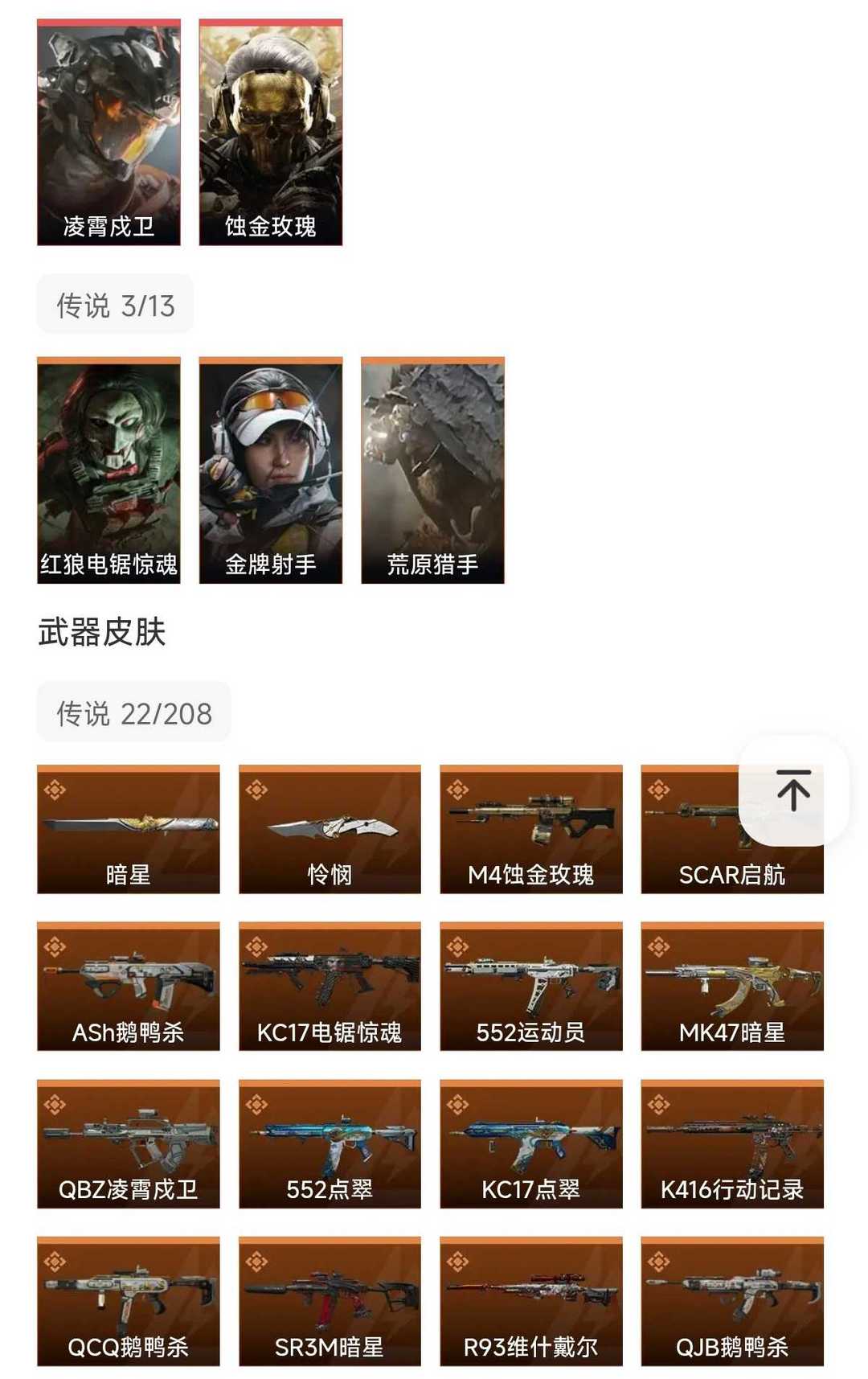Open the M4蚀金玫瑰 weapon skin

pyautogui.click(x=531, y=829)
